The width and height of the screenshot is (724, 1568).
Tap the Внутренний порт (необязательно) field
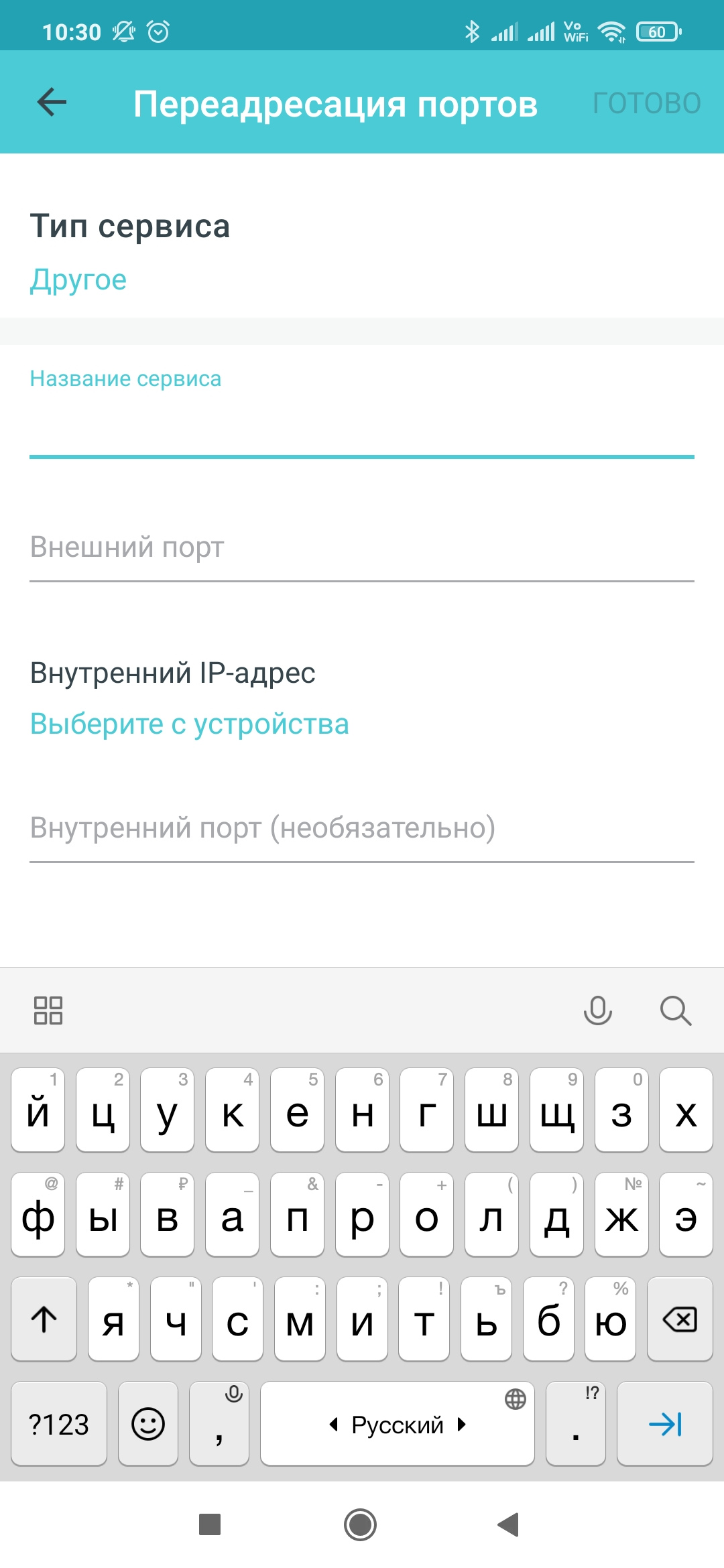[x=362, y=829]
